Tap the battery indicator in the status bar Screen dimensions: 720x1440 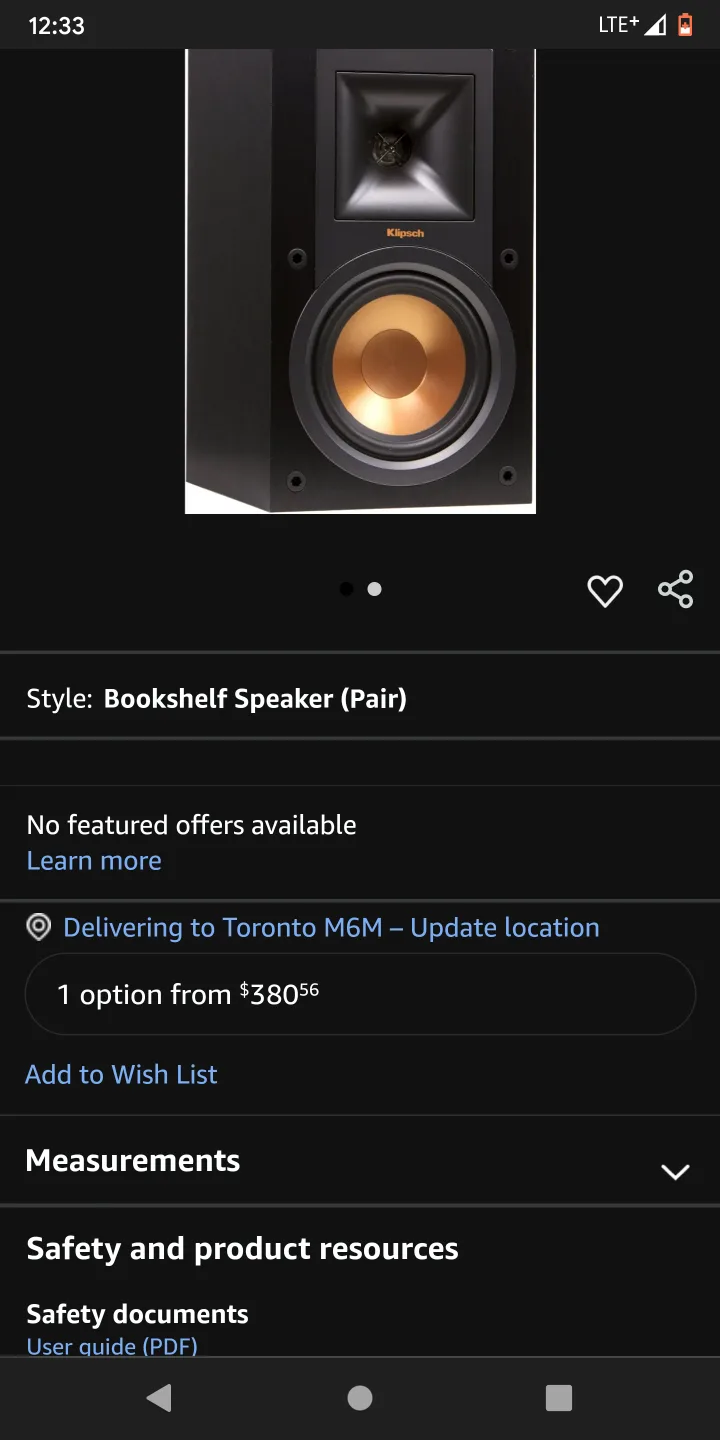pos(685,25)
